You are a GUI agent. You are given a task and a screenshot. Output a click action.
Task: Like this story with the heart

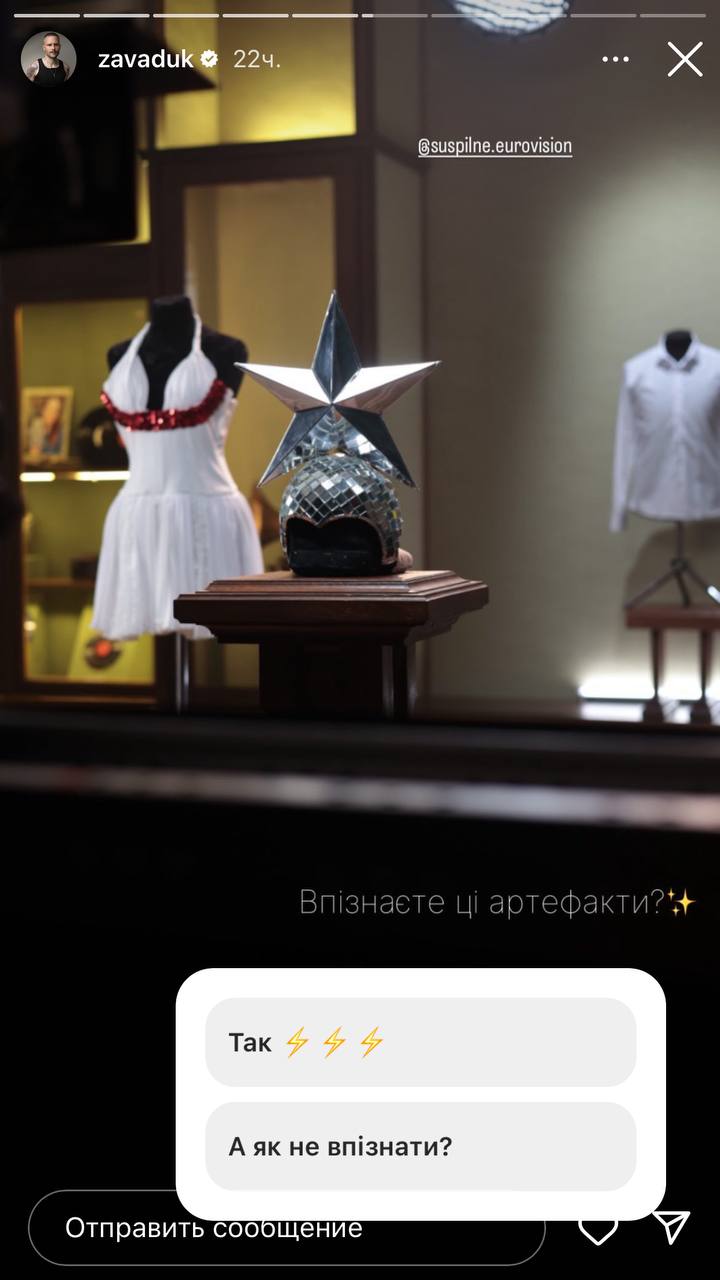point(599,1230)
